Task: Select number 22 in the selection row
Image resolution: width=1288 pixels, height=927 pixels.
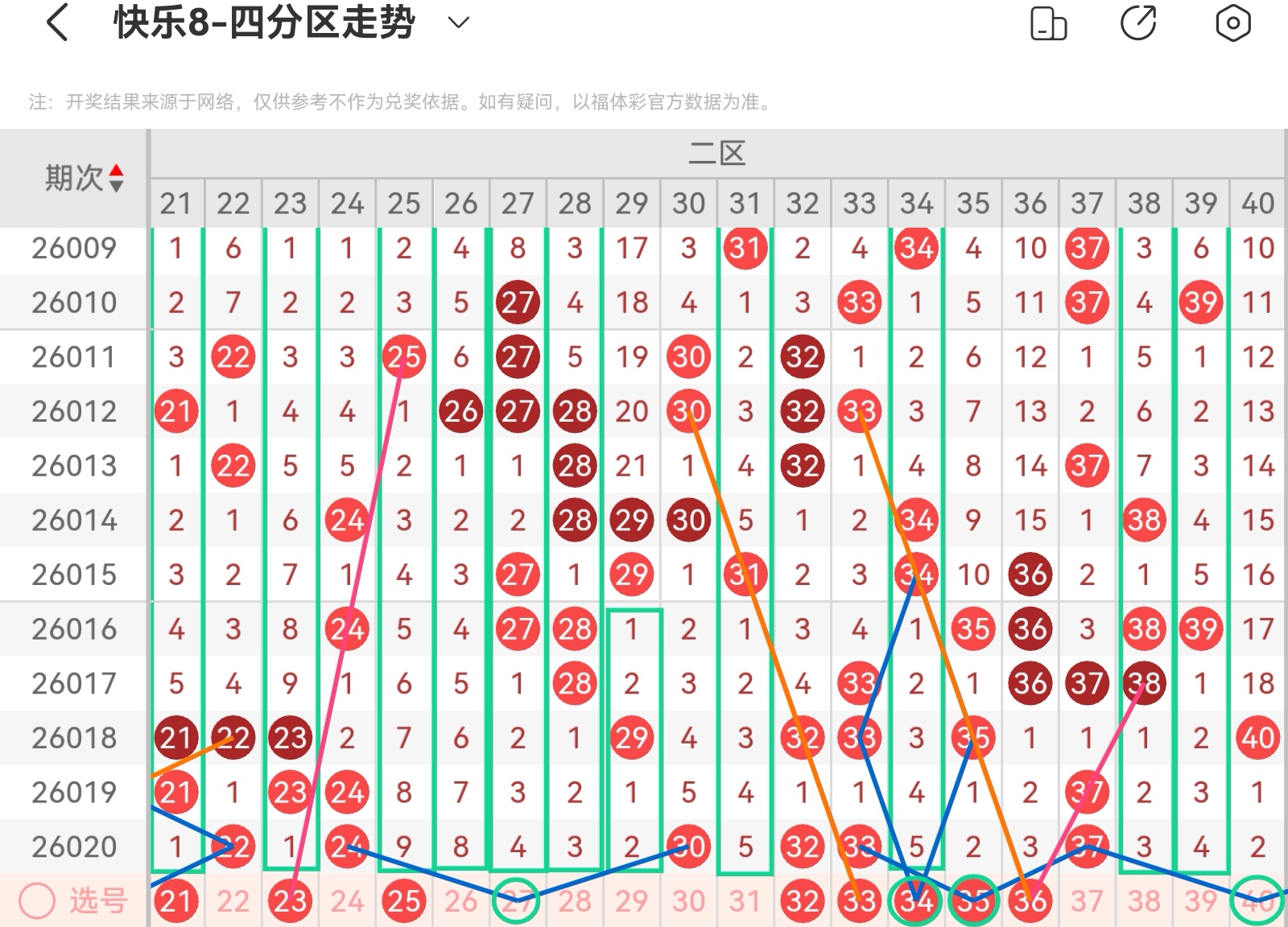Action: click(x=233, y=901)
